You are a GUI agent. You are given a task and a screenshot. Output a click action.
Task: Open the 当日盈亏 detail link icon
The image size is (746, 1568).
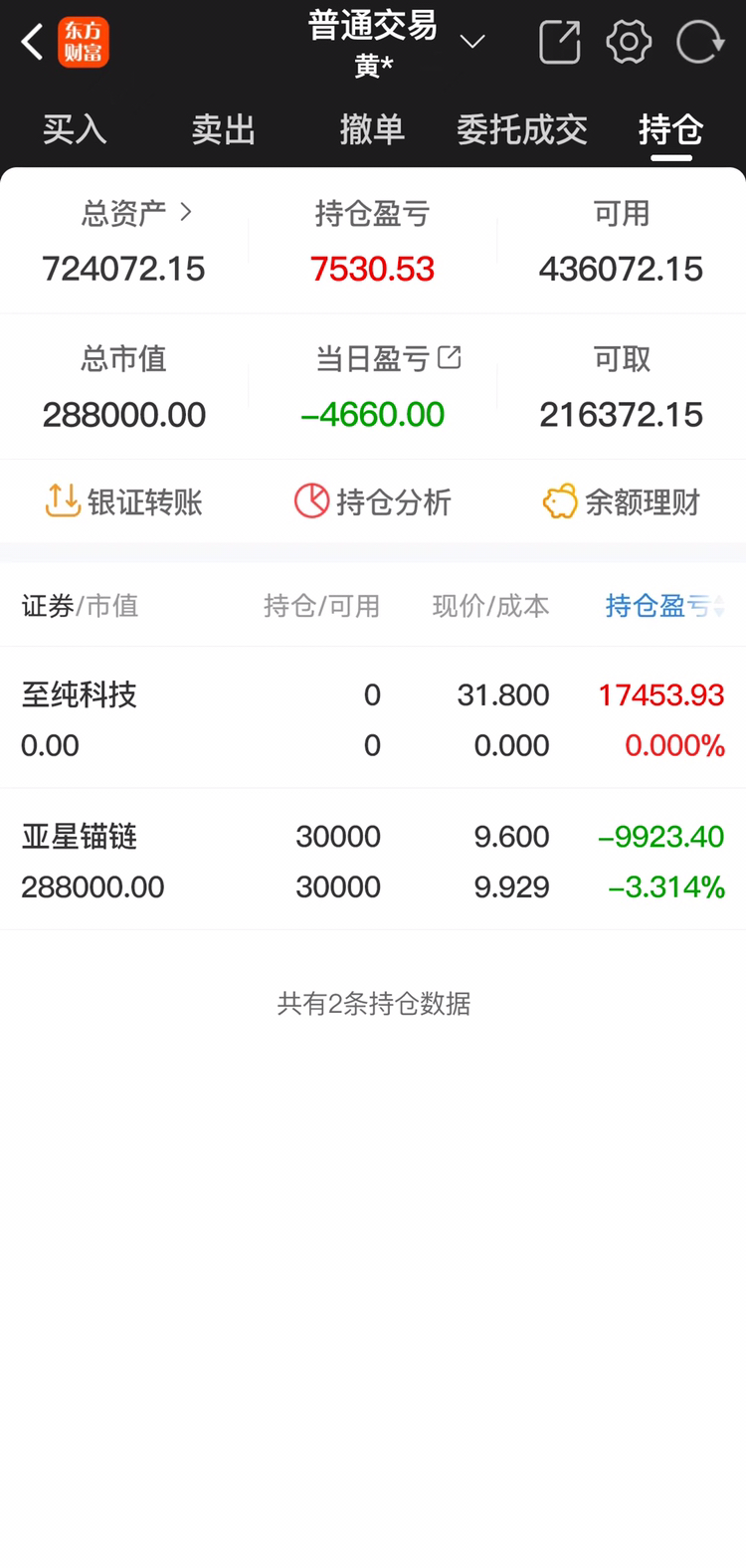click(x=450, y=357)
